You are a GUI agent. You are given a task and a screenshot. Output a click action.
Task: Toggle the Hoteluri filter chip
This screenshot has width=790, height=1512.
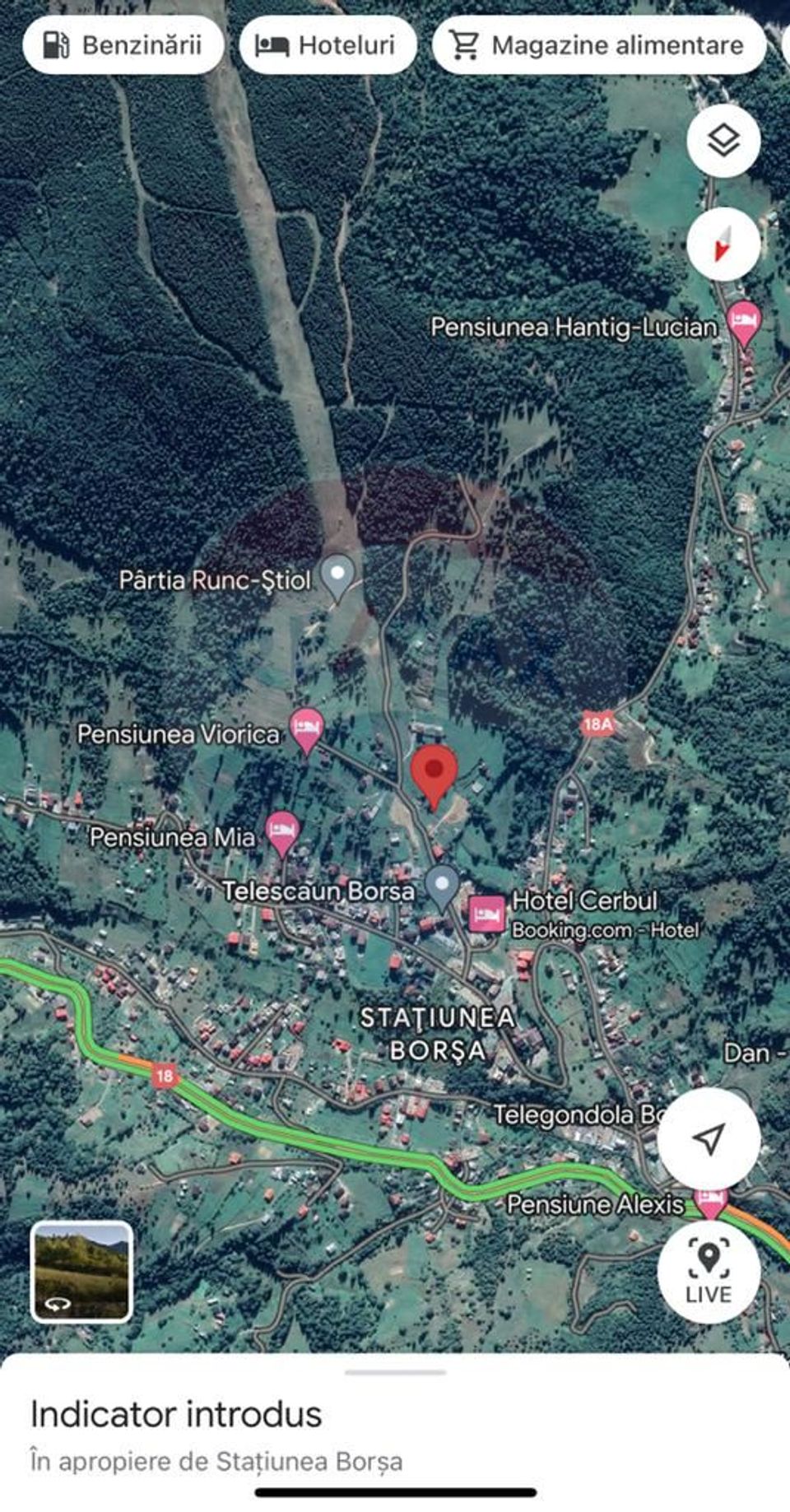[328, 44]
